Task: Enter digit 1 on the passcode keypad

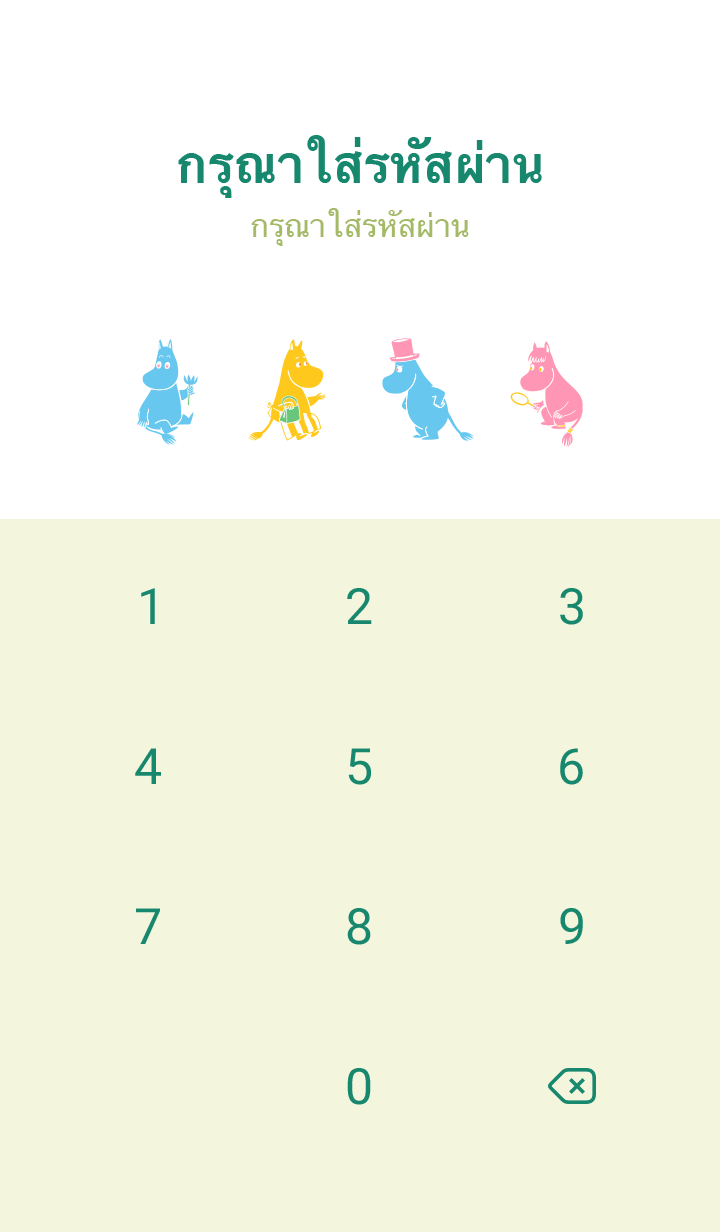Action: pyautogui.click(x=149, y=607)
